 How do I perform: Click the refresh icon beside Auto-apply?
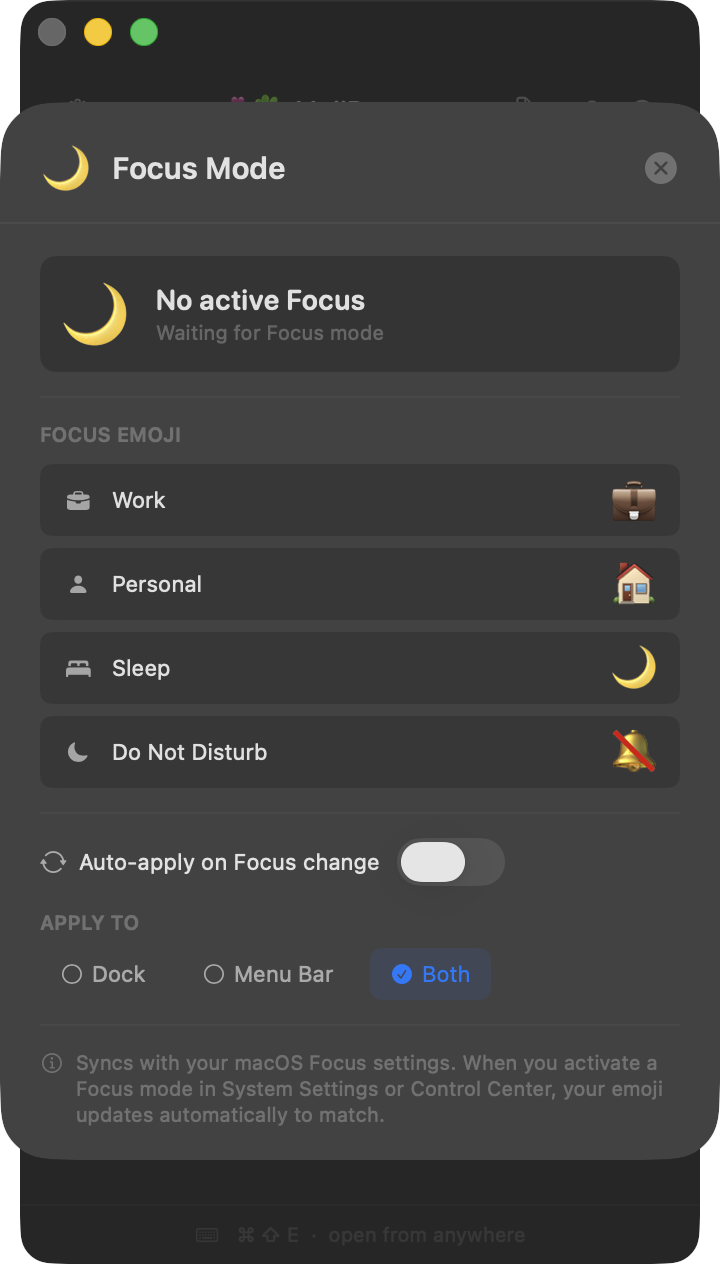click(x=51, y=862)
